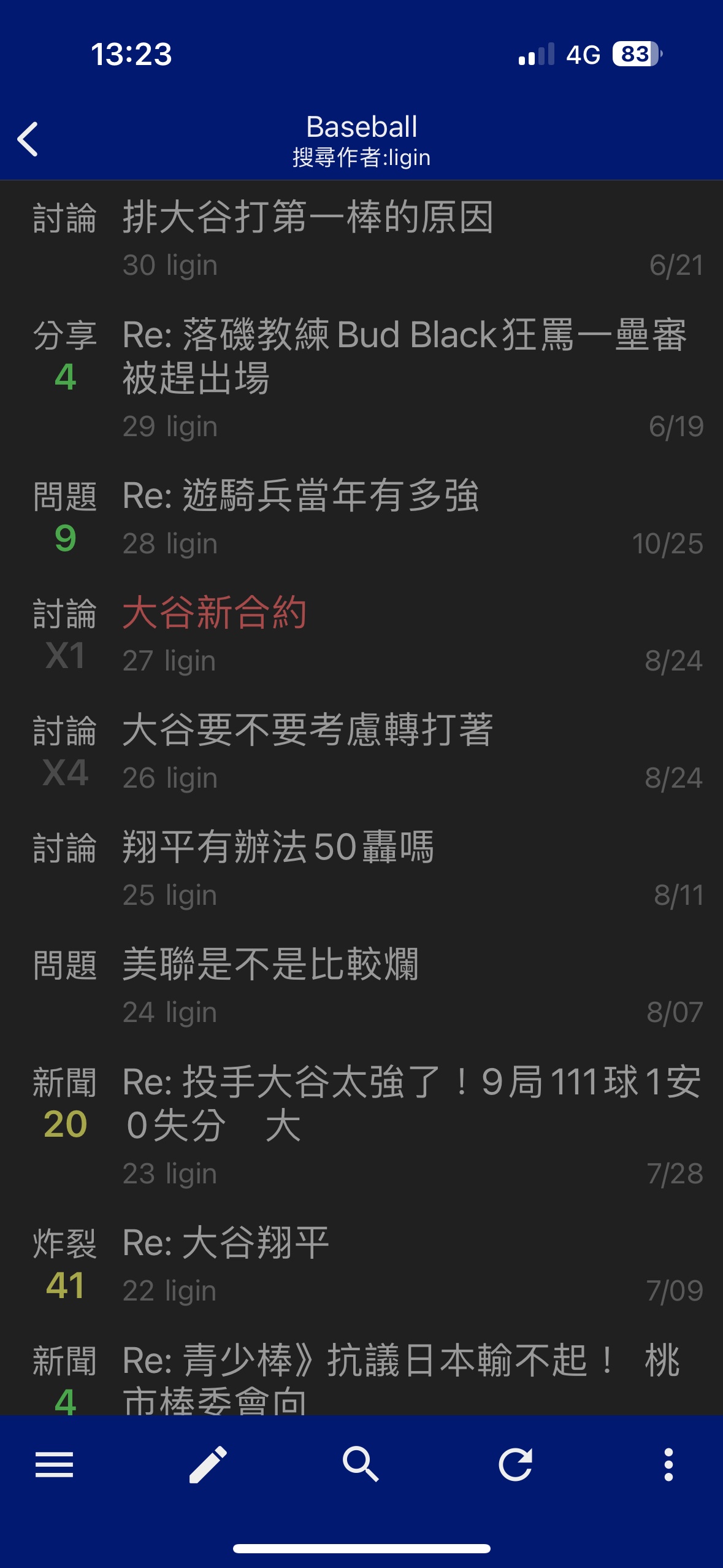The width and height of the screenshot is (723, 1568).
Task: Open post 排大谷打第一棒的原因
Action: [361, 239]
